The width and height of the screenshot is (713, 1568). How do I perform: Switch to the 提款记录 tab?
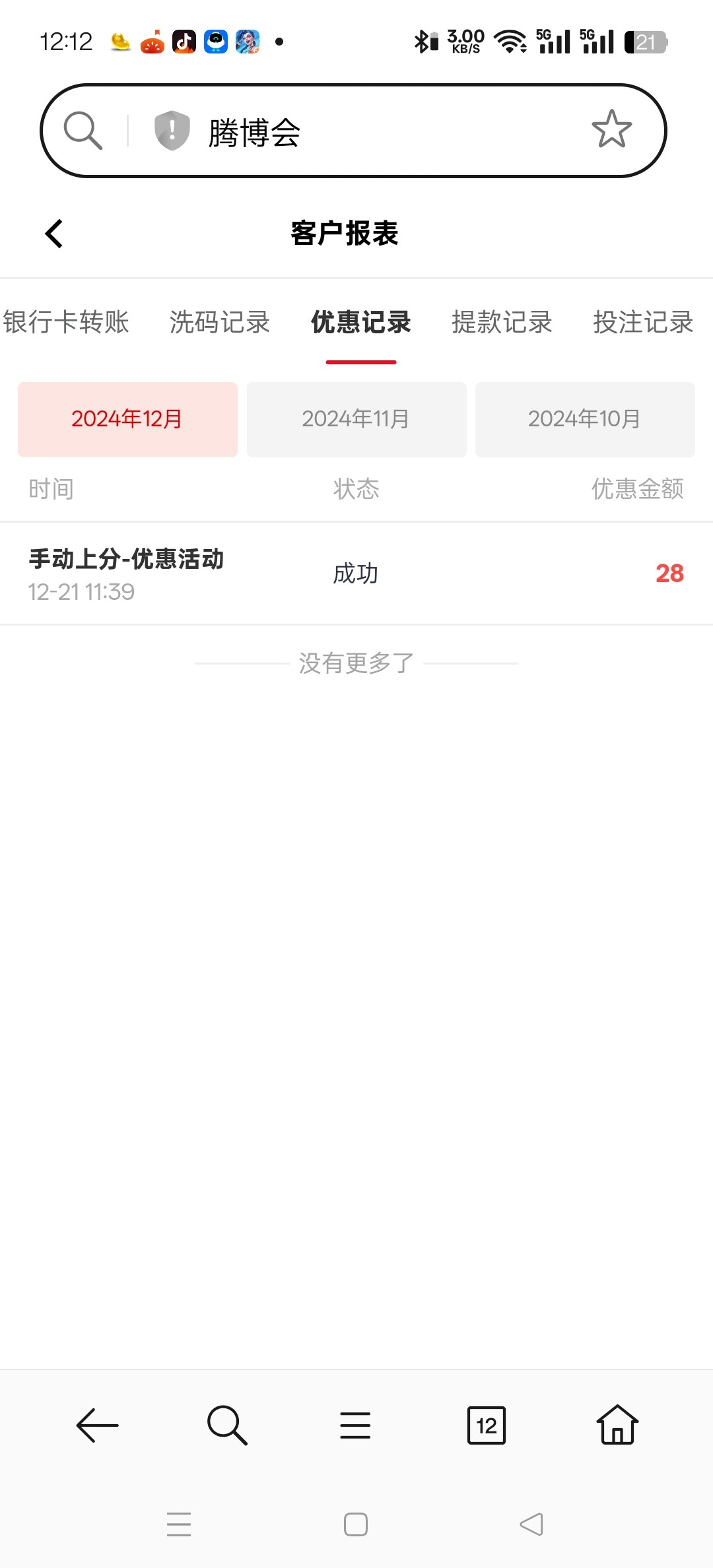coord(502,322)
